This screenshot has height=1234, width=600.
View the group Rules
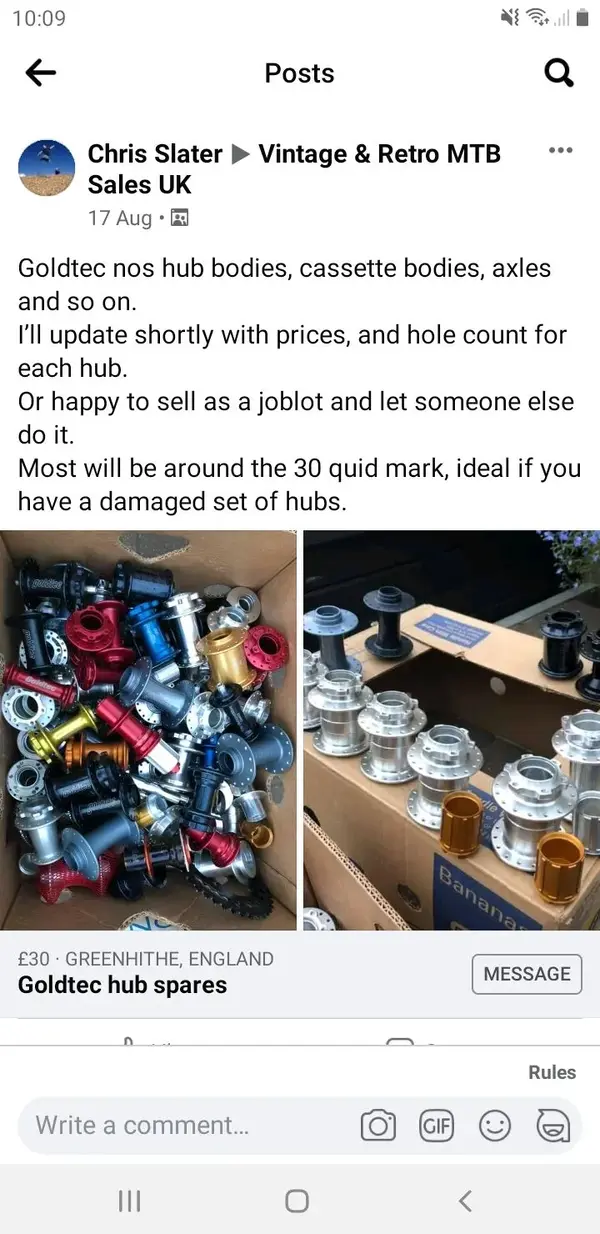[552, 1072]
